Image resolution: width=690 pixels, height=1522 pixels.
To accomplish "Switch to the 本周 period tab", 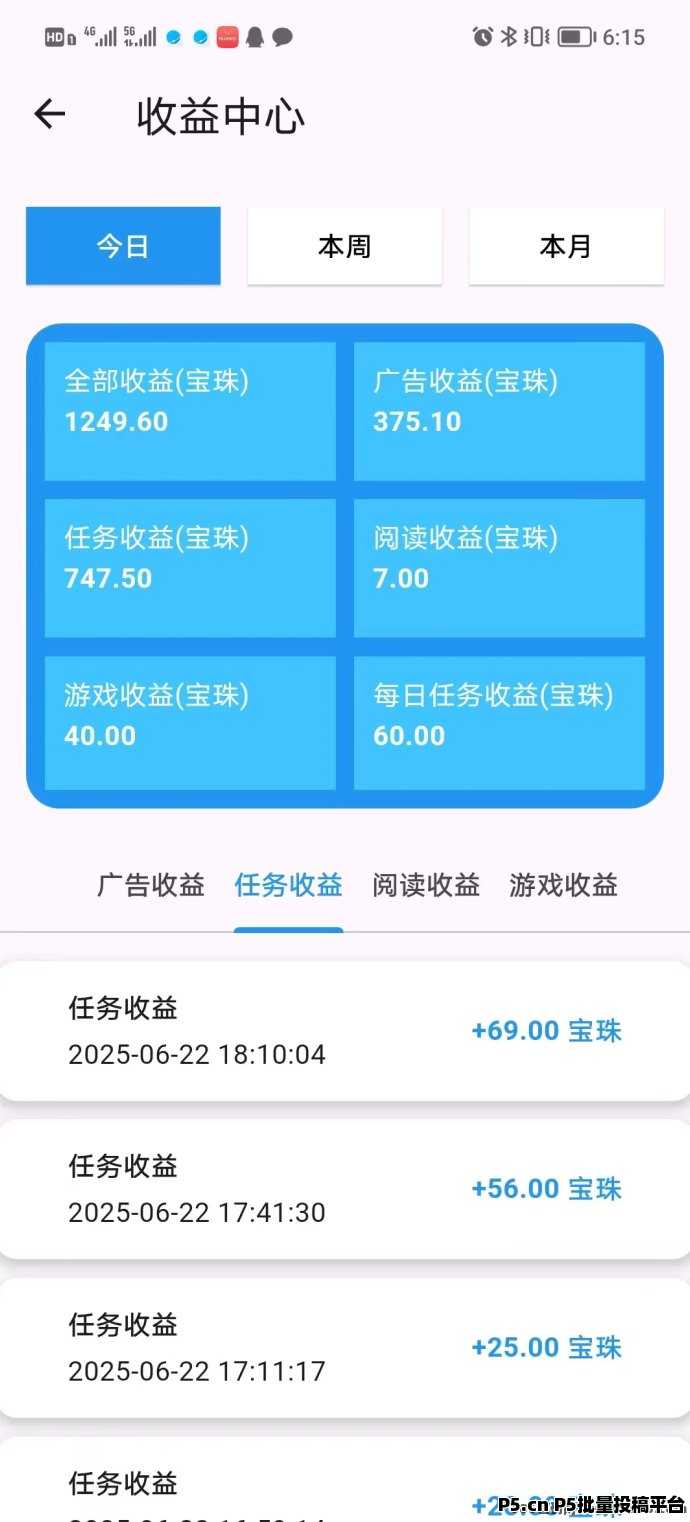I will 345,246.
